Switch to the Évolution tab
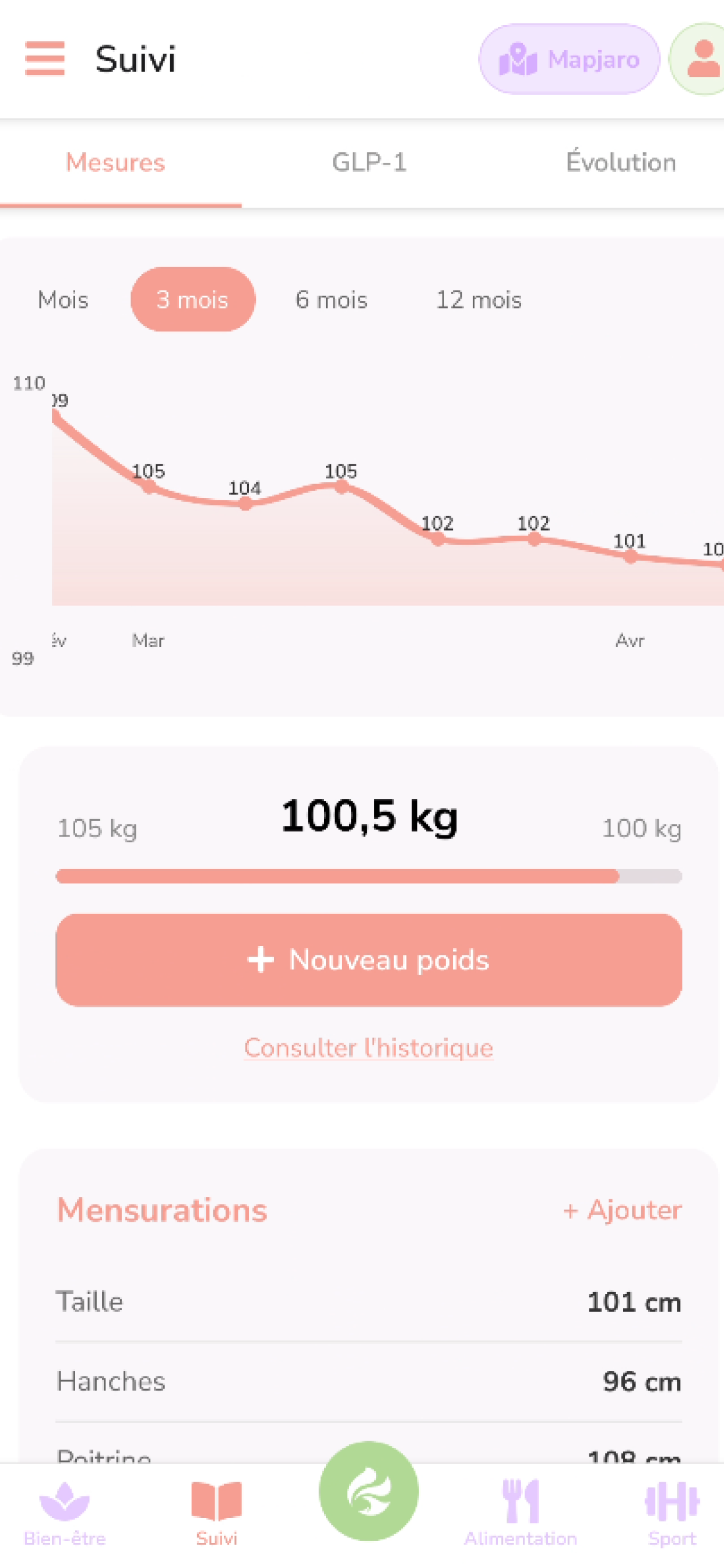The width and height of the screenshot is (724, 1568). tap(621, 163)
